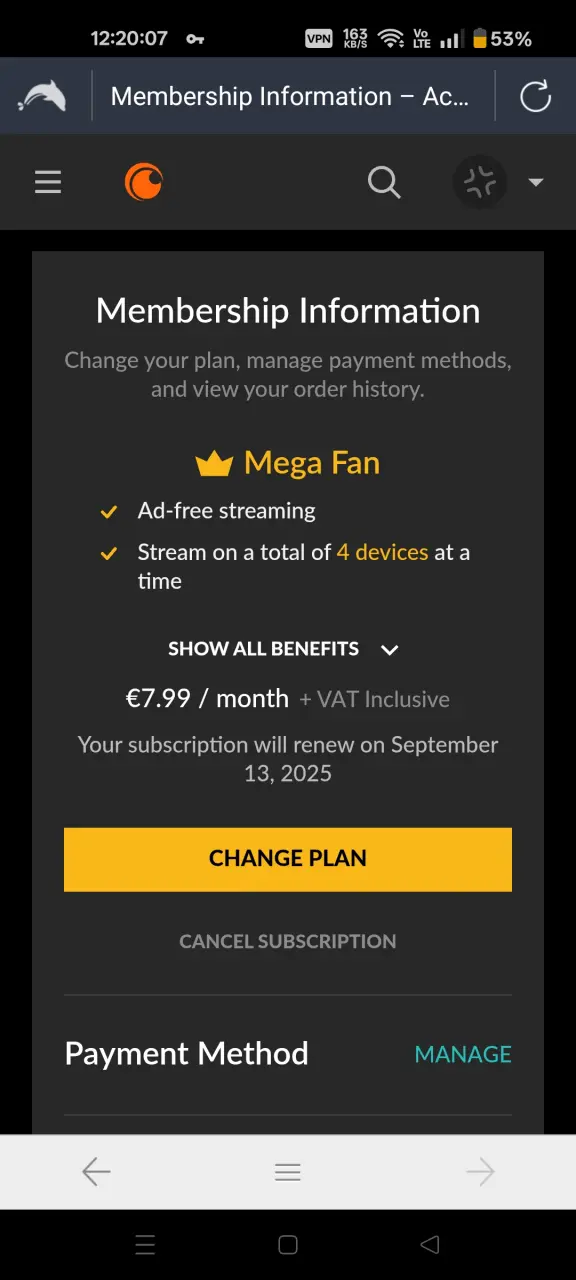Tap the 4 devices link
Image resolution: width=576 pixels, height=1280 pixels.
tap(382, 552)
